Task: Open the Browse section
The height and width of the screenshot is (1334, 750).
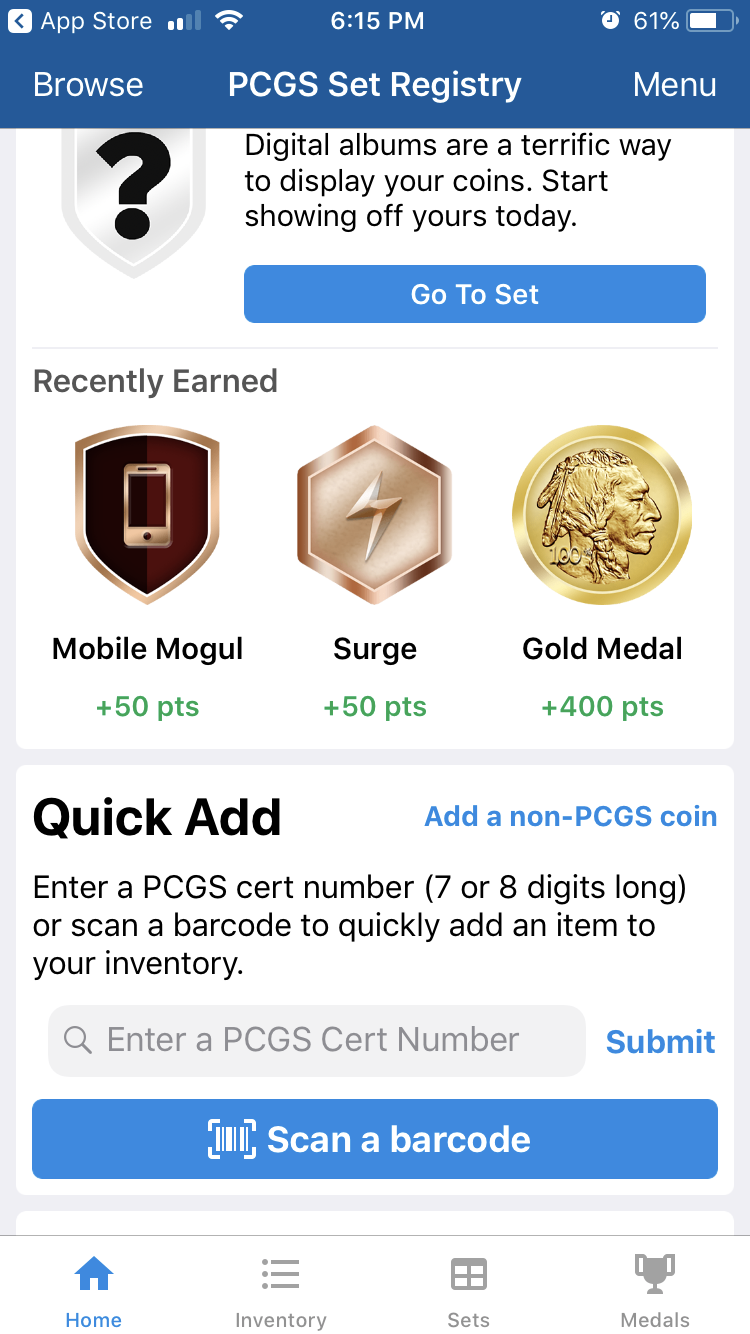Action: [88, 85]
